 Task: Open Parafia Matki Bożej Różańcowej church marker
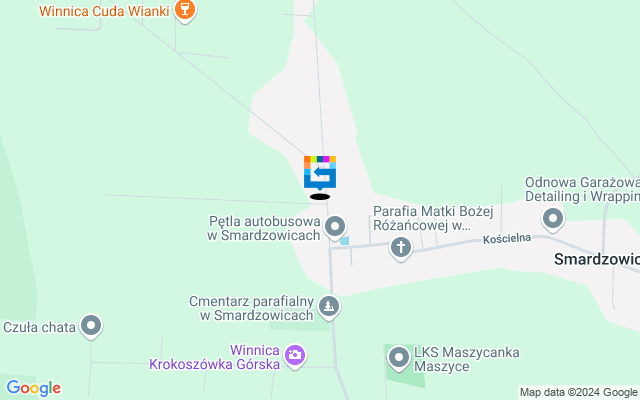(401, 248)
